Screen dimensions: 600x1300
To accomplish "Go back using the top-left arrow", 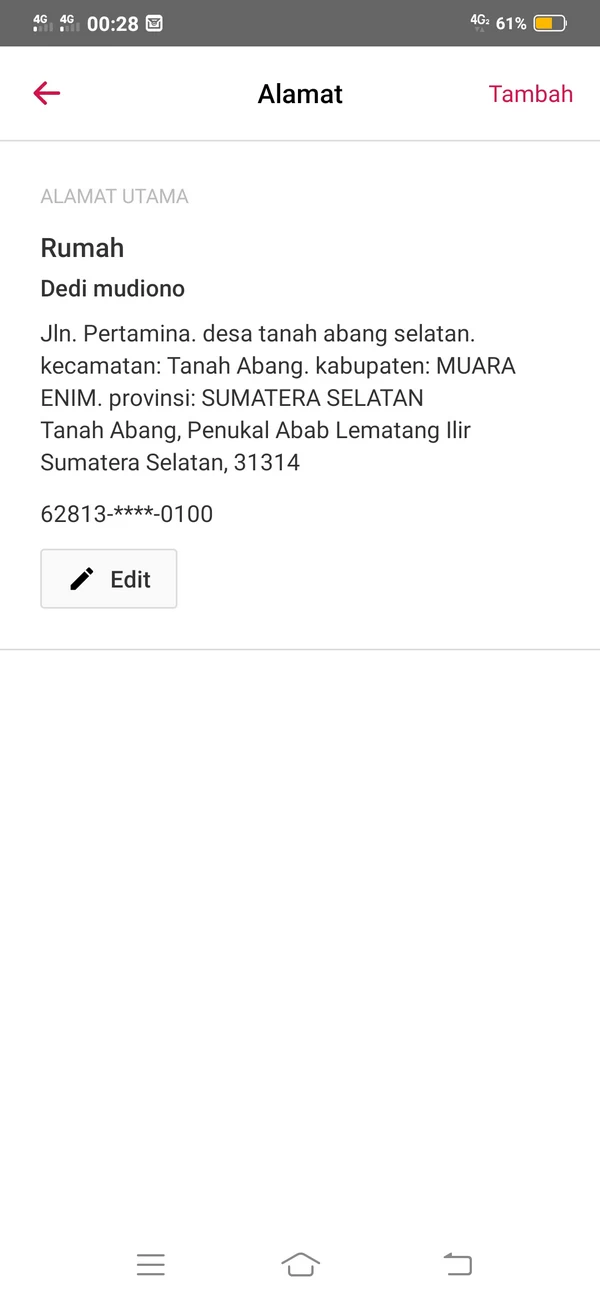I will [x=47, y=94].
